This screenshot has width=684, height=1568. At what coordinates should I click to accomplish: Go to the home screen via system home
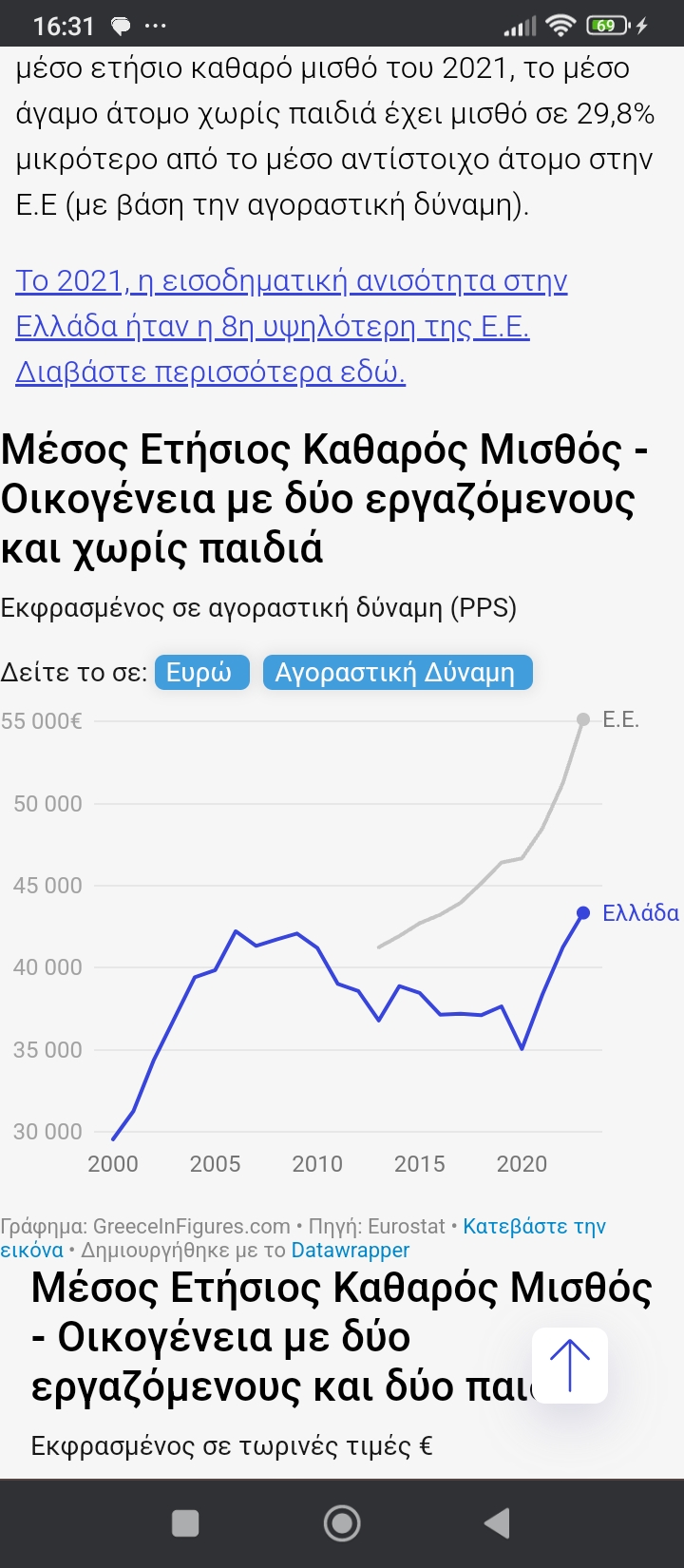coord(342,1523)
